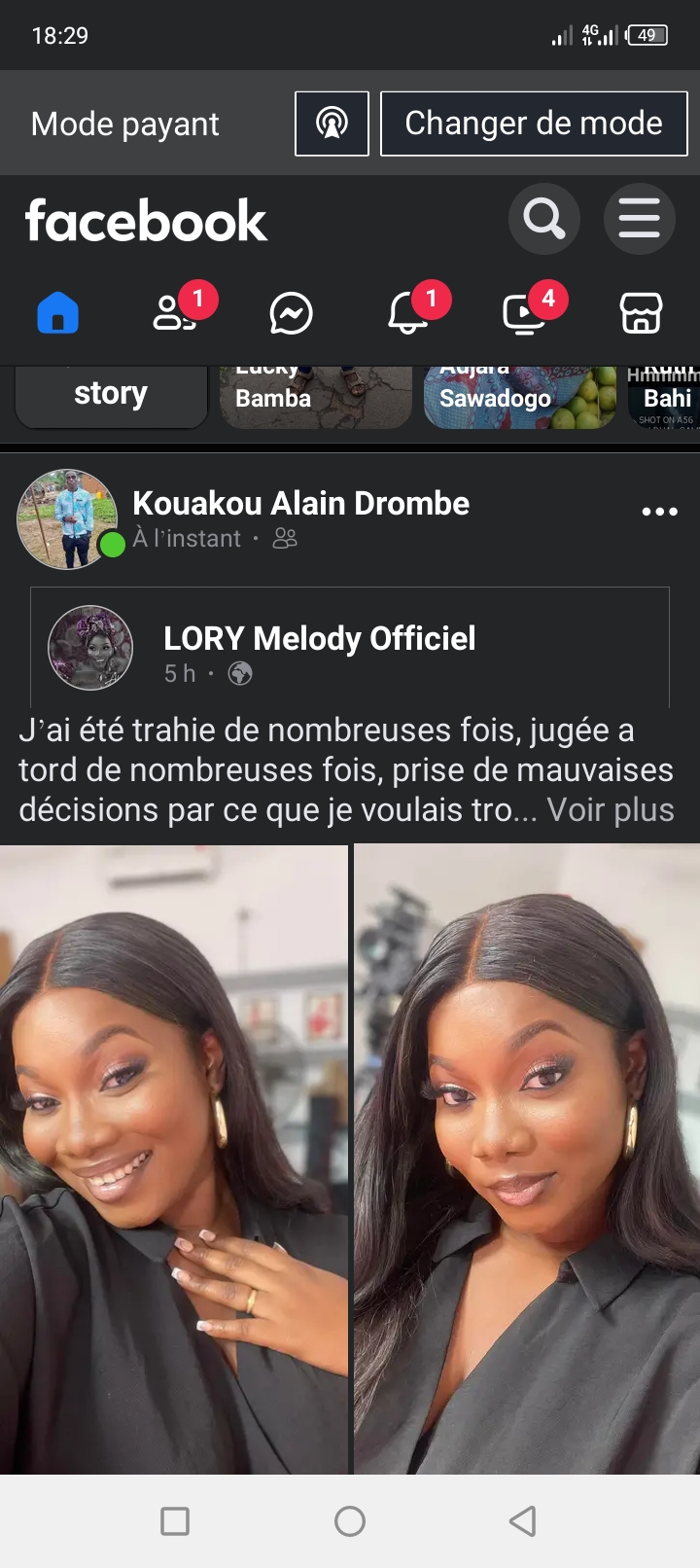700x1568 pixels.
Task: Go to the Home feed tab
Action: 58,313
